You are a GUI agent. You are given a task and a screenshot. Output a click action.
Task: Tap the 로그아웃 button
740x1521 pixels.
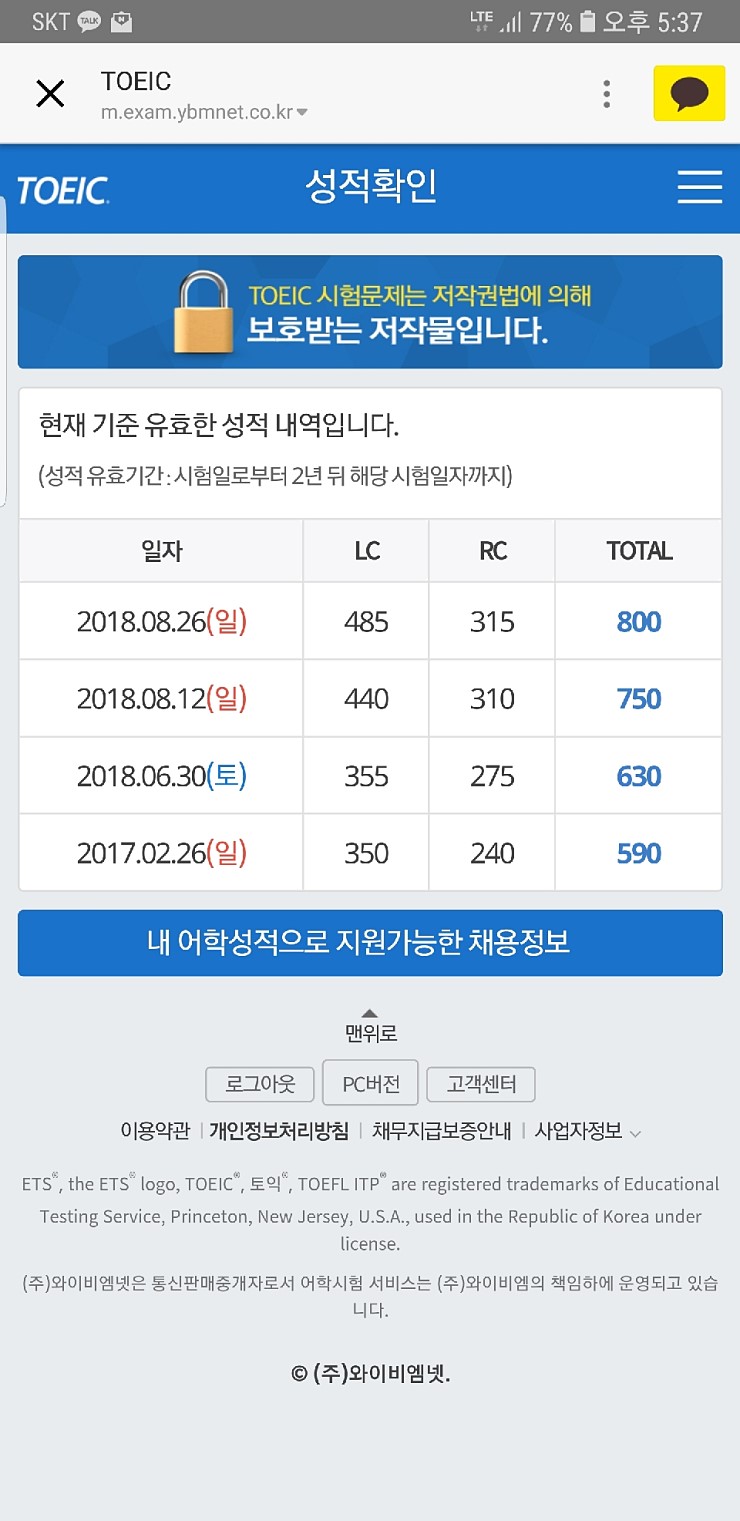(x=260, y=1084)
